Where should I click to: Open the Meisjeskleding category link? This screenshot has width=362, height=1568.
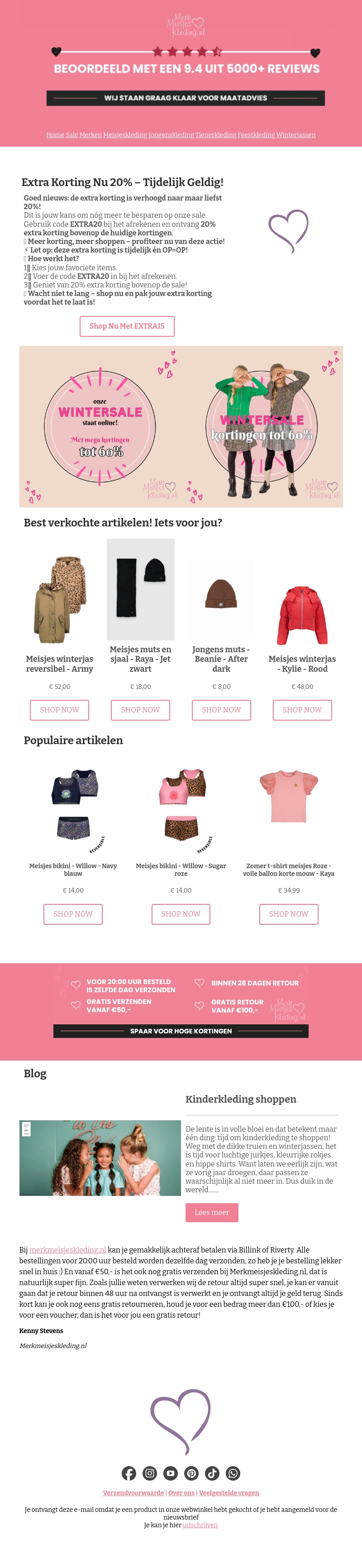click(x=125, y=135)
